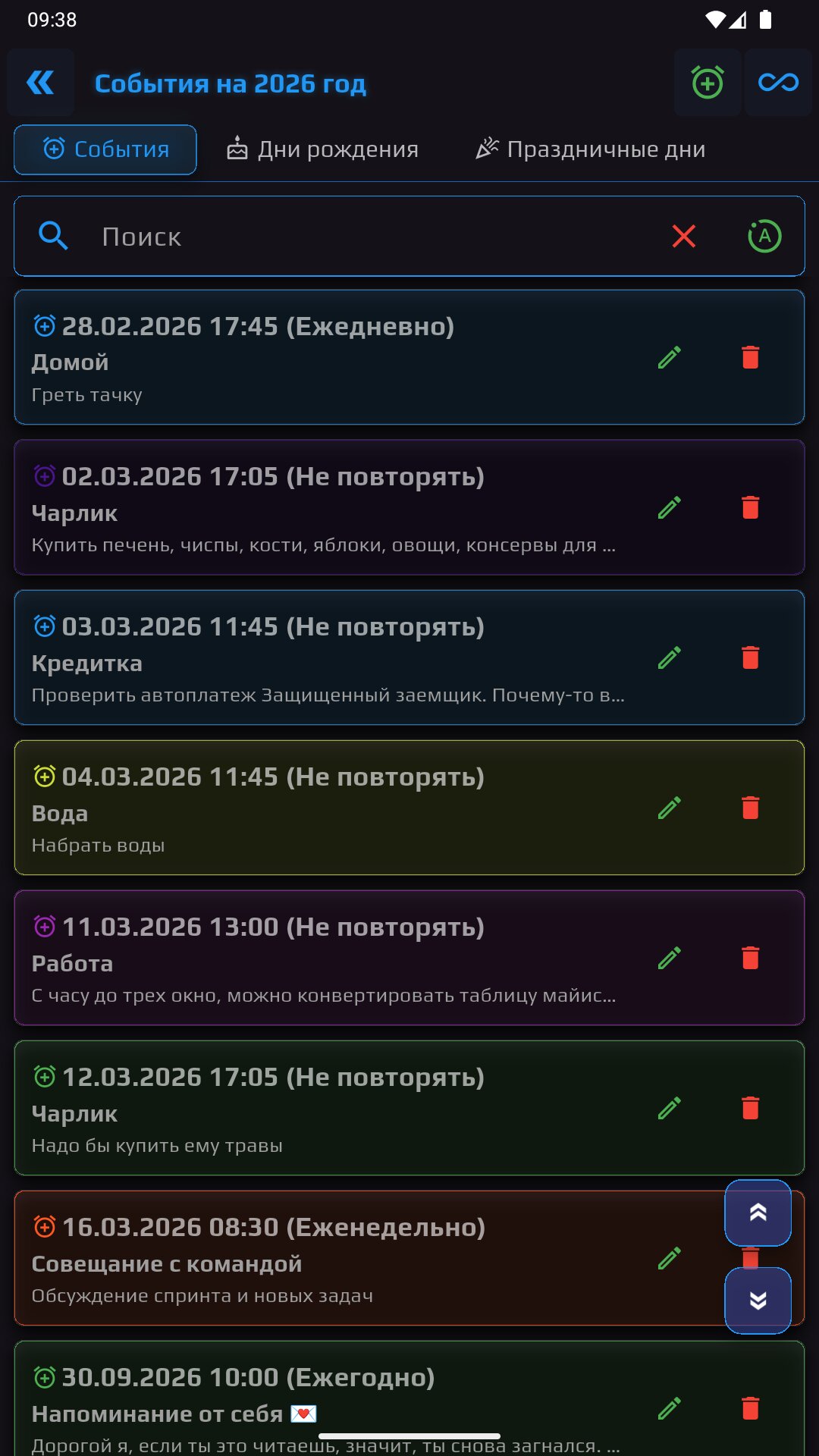
Task: Jump to bottom with double-down arrow button
Action: pyautogui.click(x=758, y=1301)
